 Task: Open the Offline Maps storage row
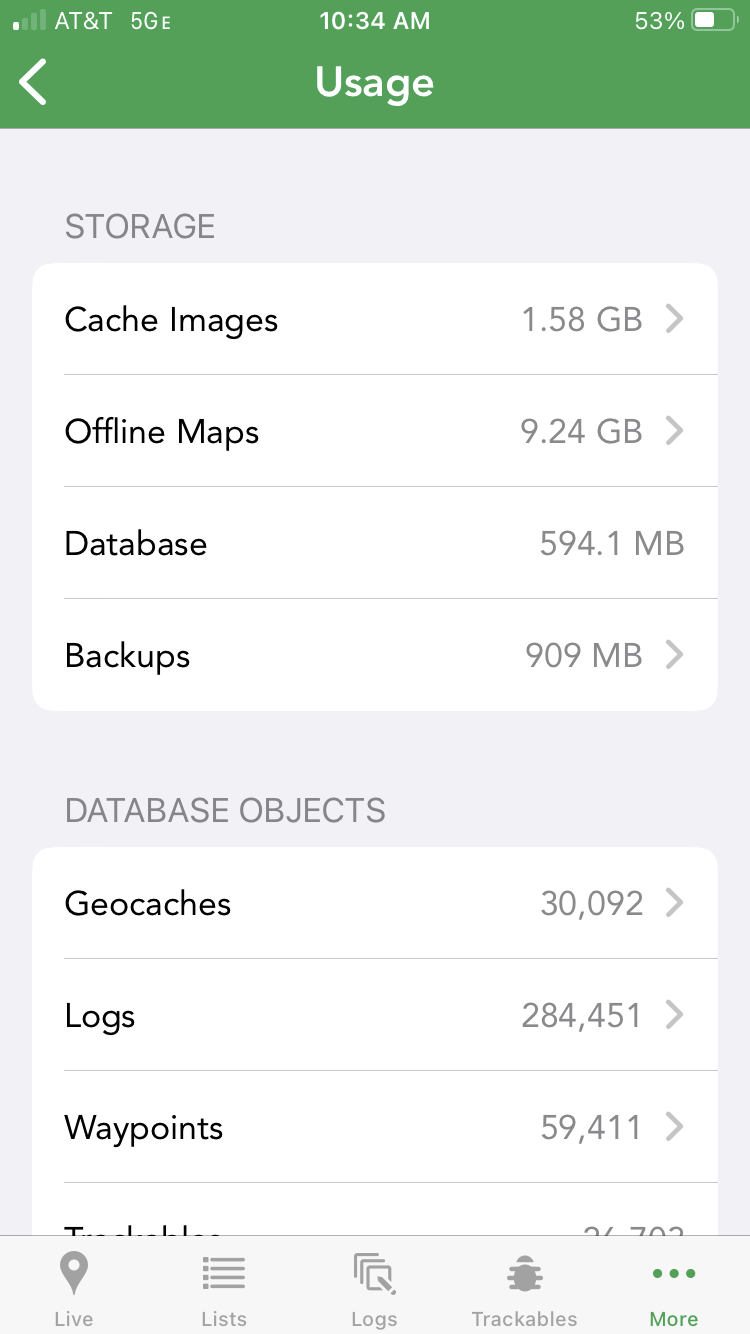(375, 432)
